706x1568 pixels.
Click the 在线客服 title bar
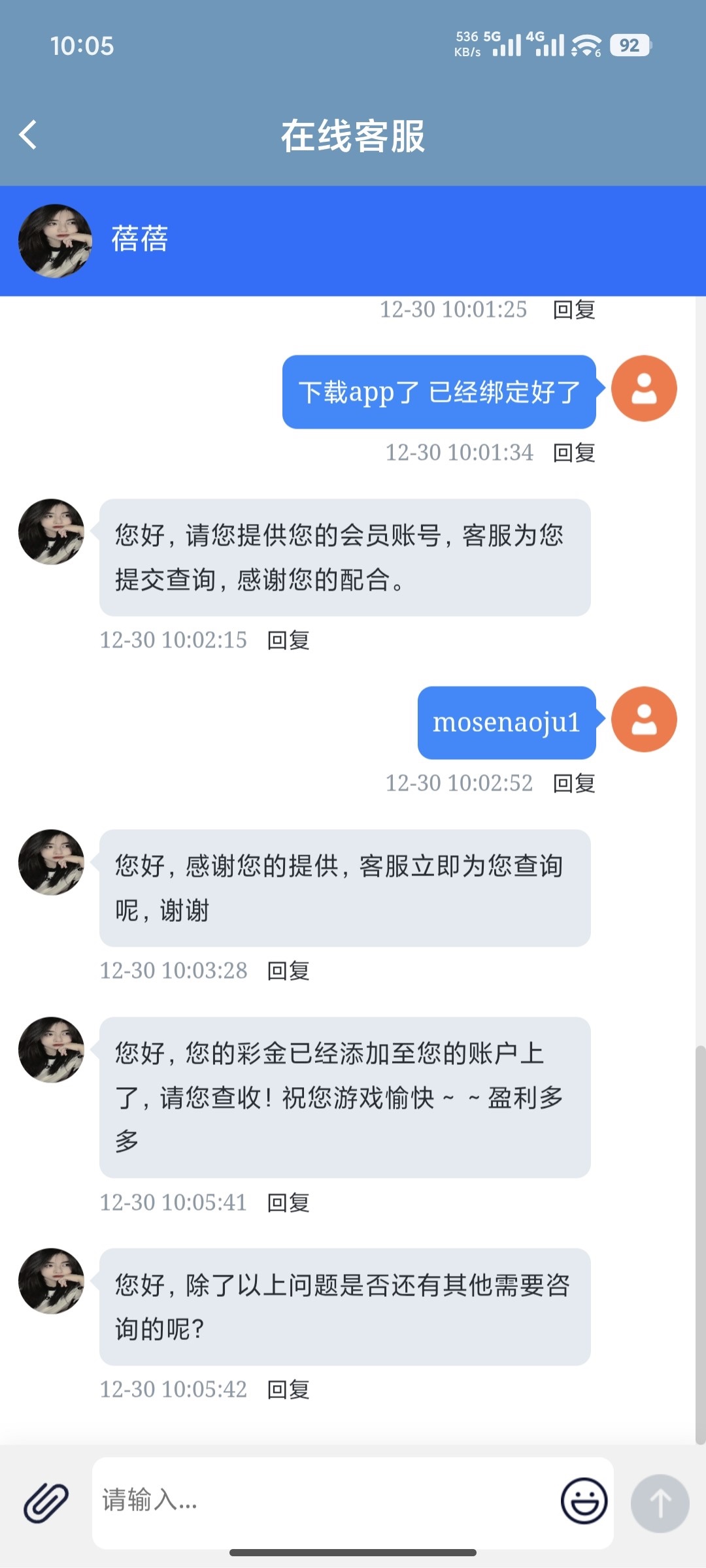[353, 137]
